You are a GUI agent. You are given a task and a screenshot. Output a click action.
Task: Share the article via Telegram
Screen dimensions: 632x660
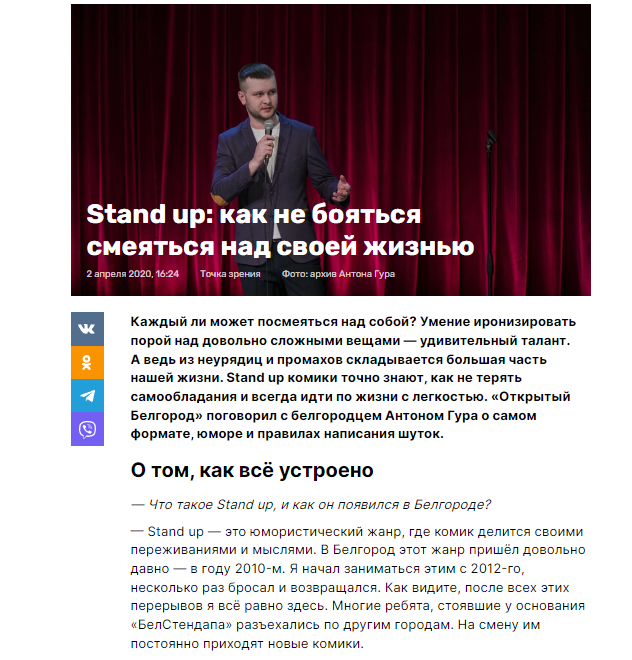pyautogui.click(x=87, y=395)
